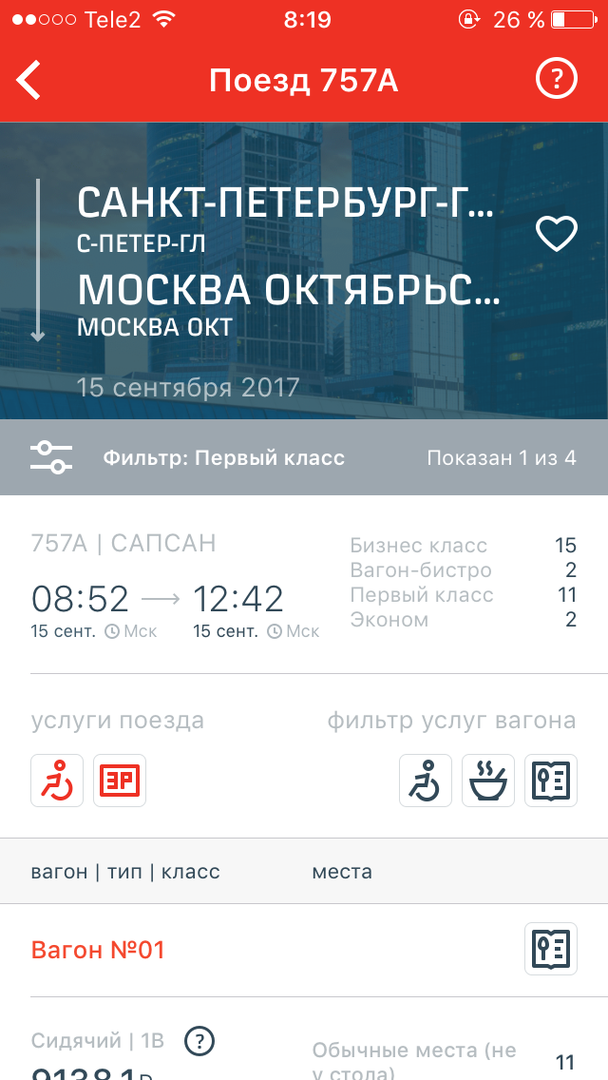Tap the red accessibility train service icon
This screenshot has width=608, height=1080.
pyautogui.click(x=57, y=780)
